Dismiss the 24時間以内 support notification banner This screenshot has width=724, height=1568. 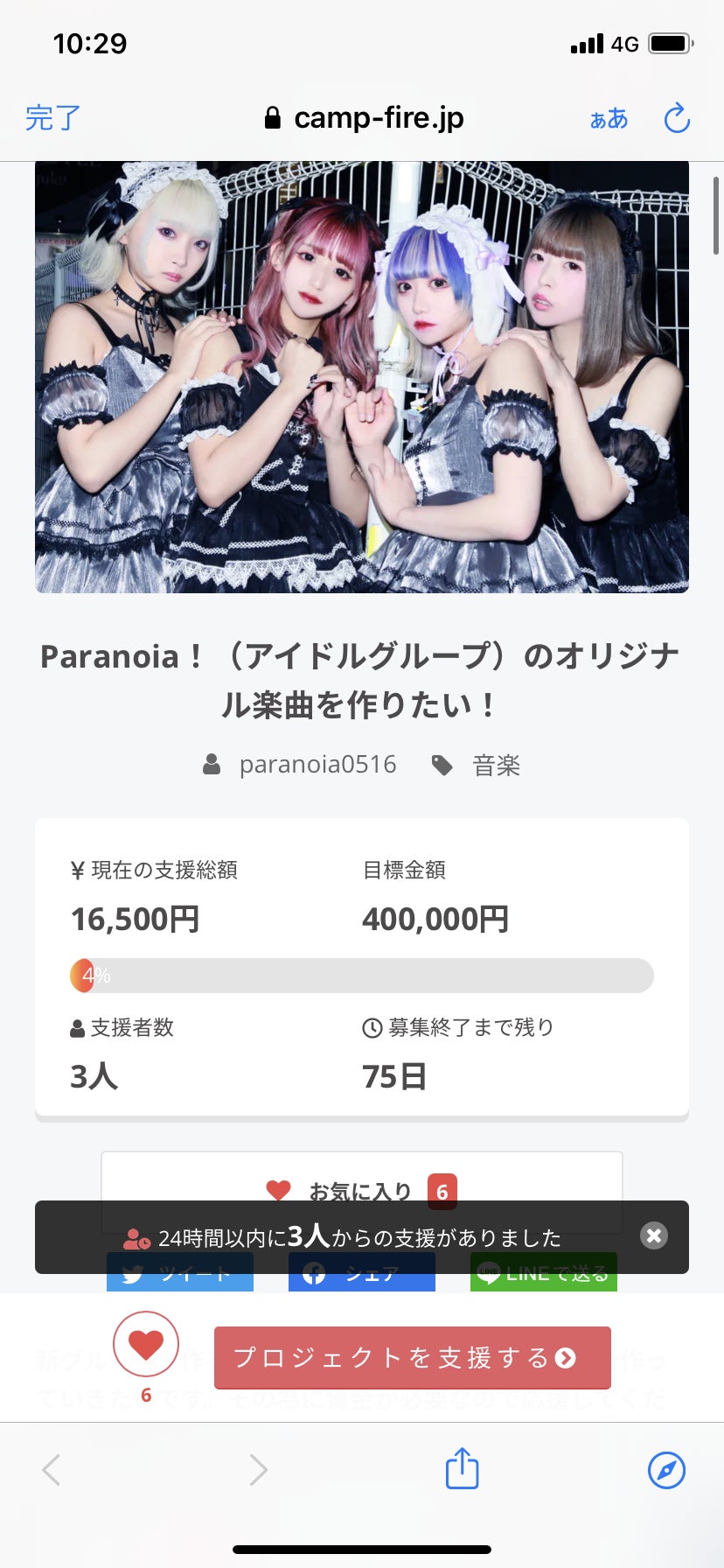(x=653, y=1235)
